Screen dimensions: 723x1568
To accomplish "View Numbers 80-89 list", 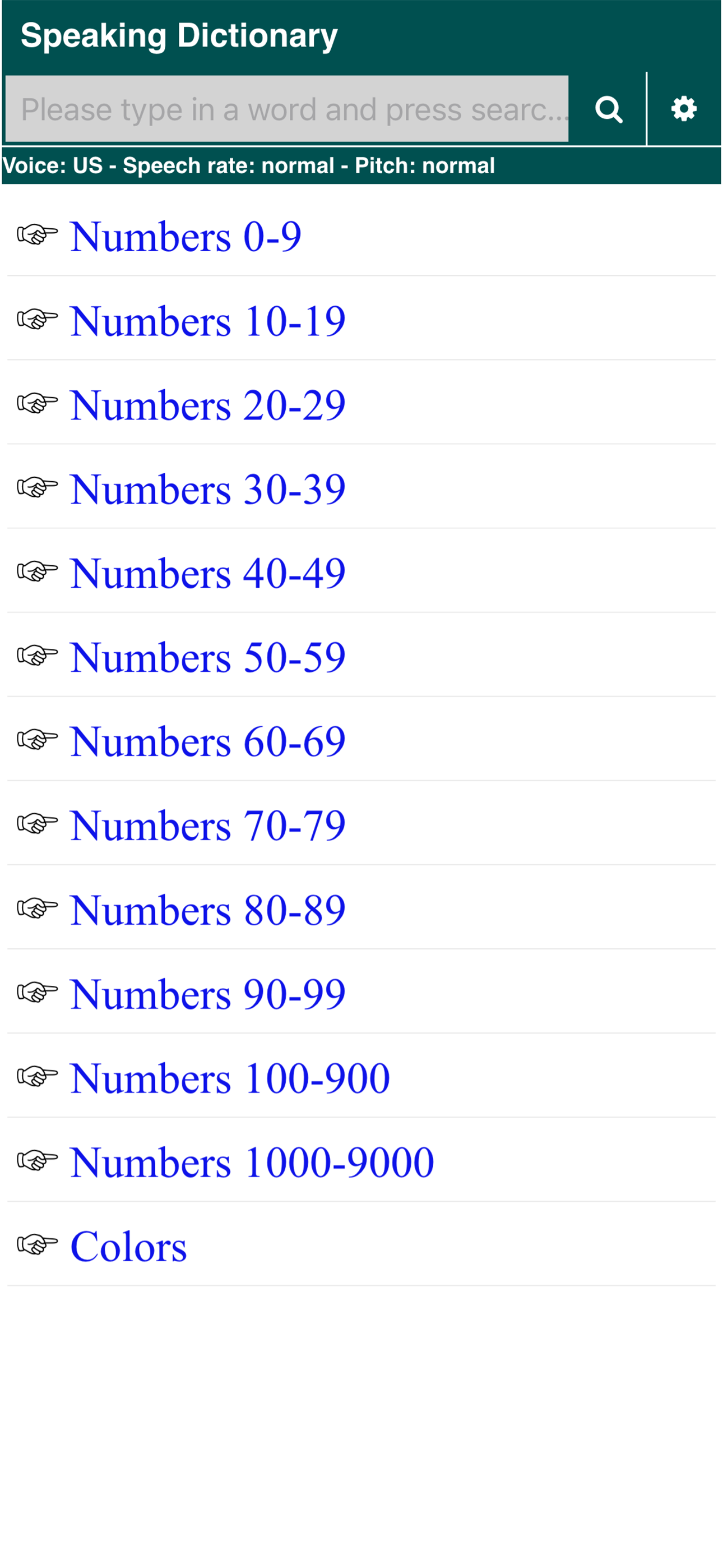I will tap(207, 910).
